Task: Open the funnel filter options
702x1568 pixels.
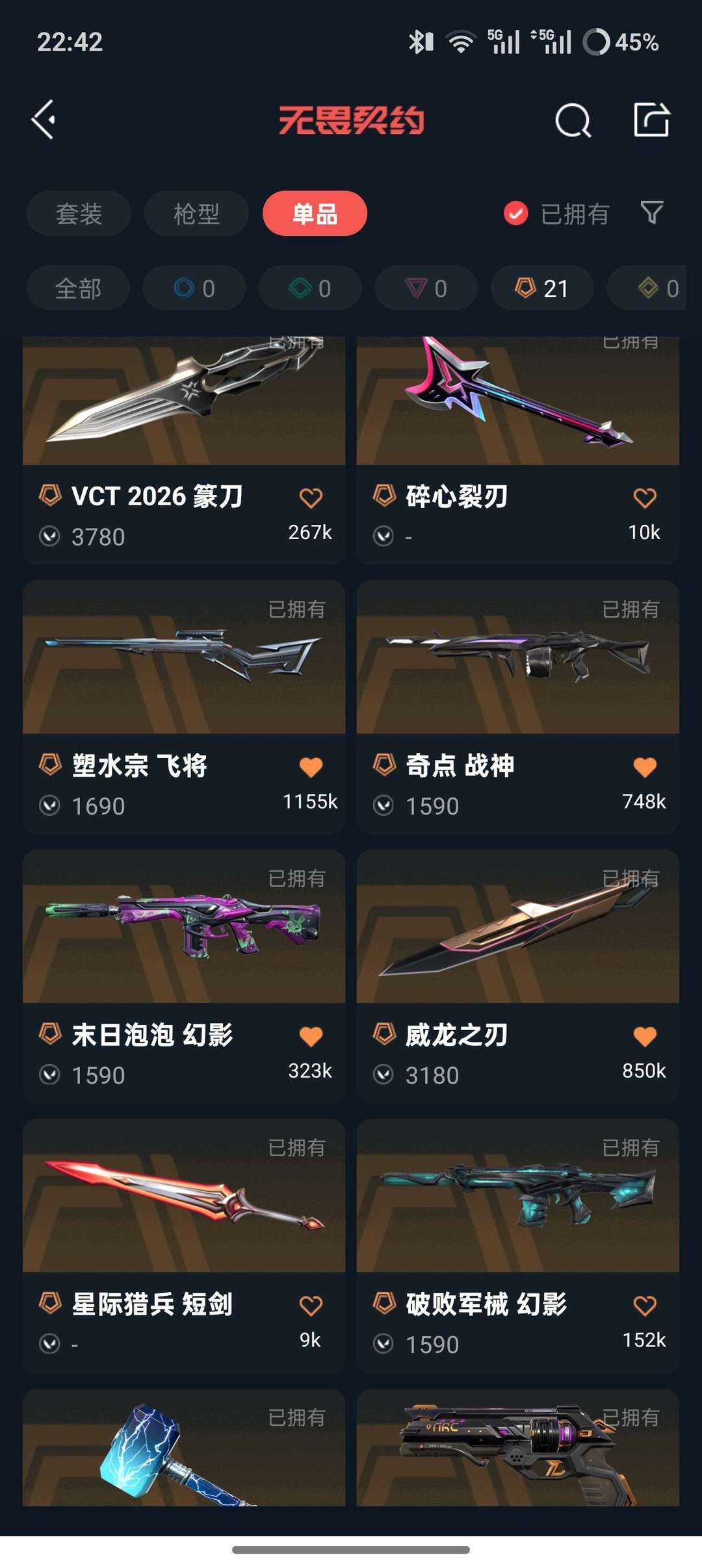Action: (652, 212)
